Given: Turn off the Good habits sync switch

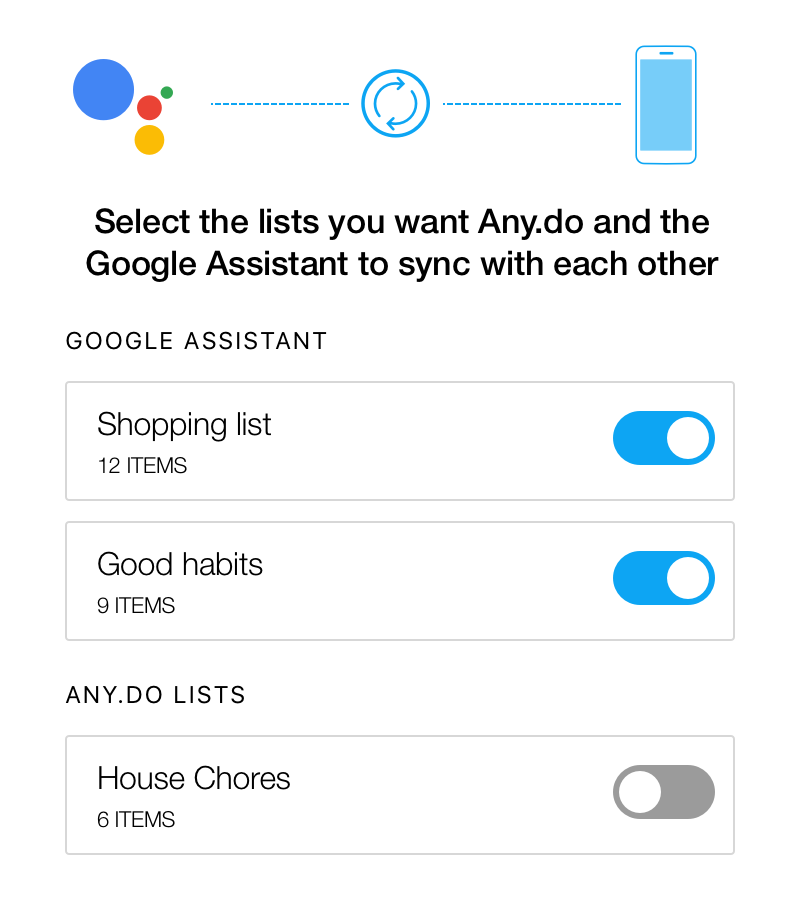Looking at the screenshot, I should tap(663, 578).
